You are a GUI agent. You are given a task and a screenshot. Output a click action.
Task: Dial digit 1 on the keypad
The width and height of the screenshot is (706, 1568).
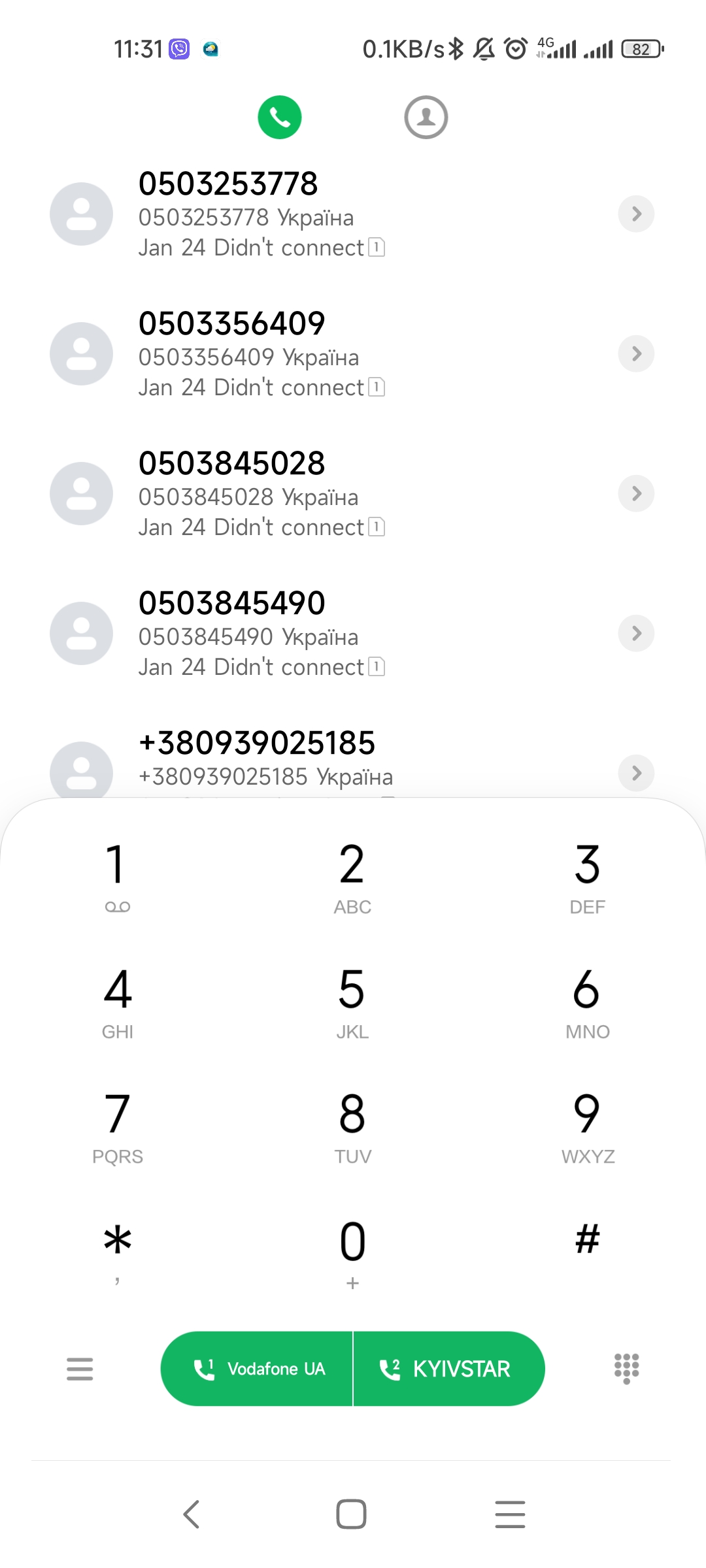coord(118,875)
